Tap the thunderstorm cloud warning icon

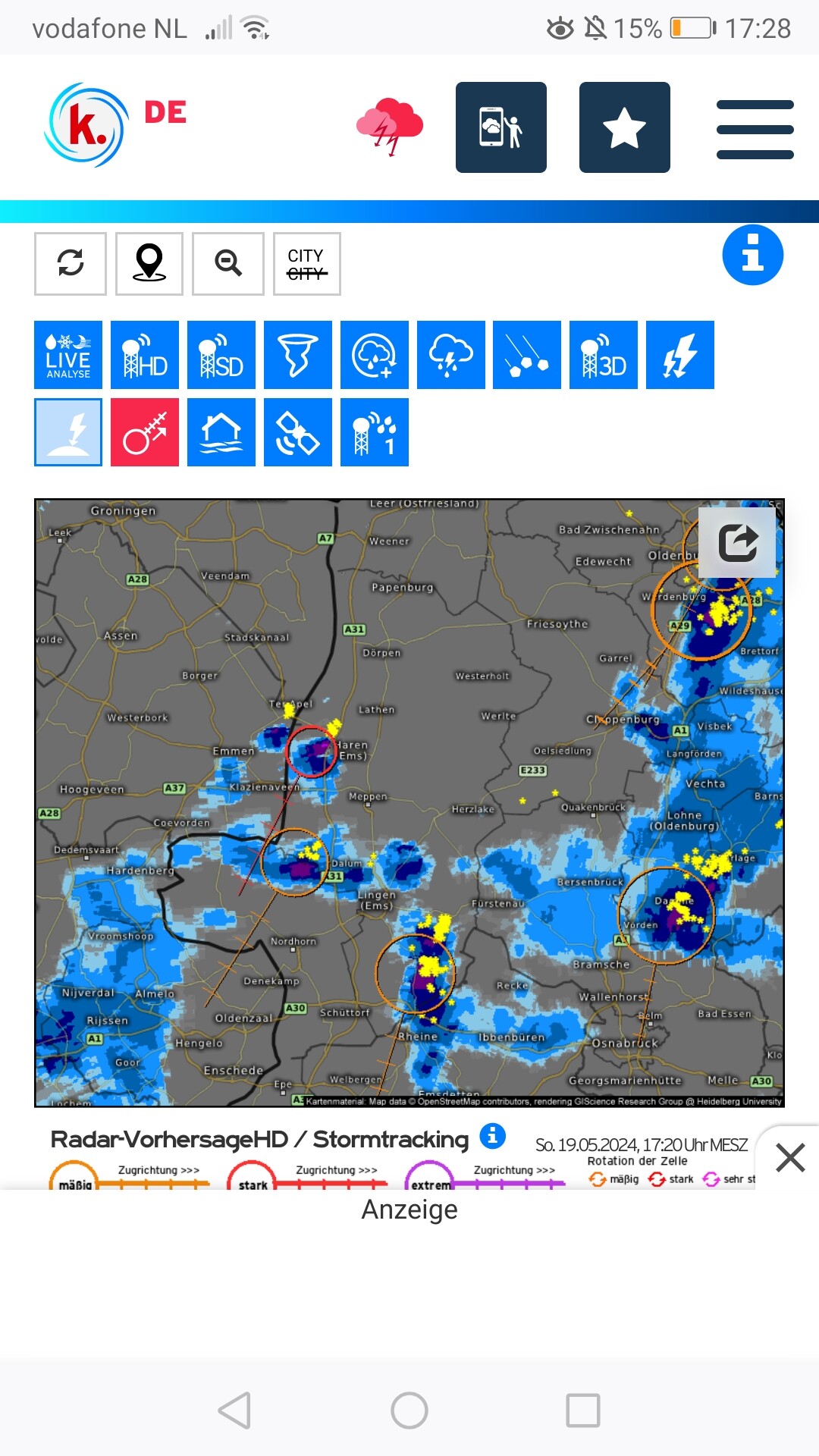390,127
